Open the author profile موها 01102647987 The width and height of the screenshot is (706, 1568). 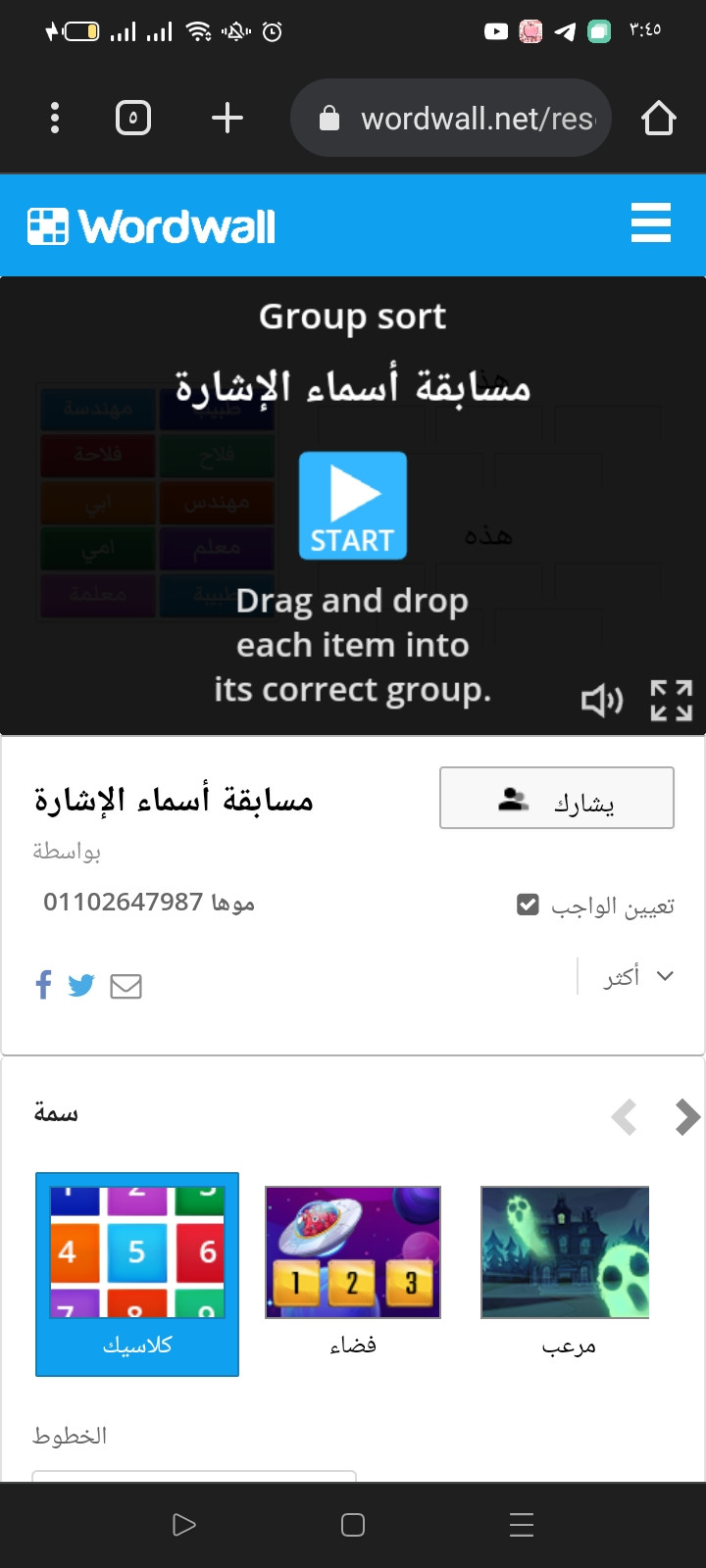[x=149, y=902]
